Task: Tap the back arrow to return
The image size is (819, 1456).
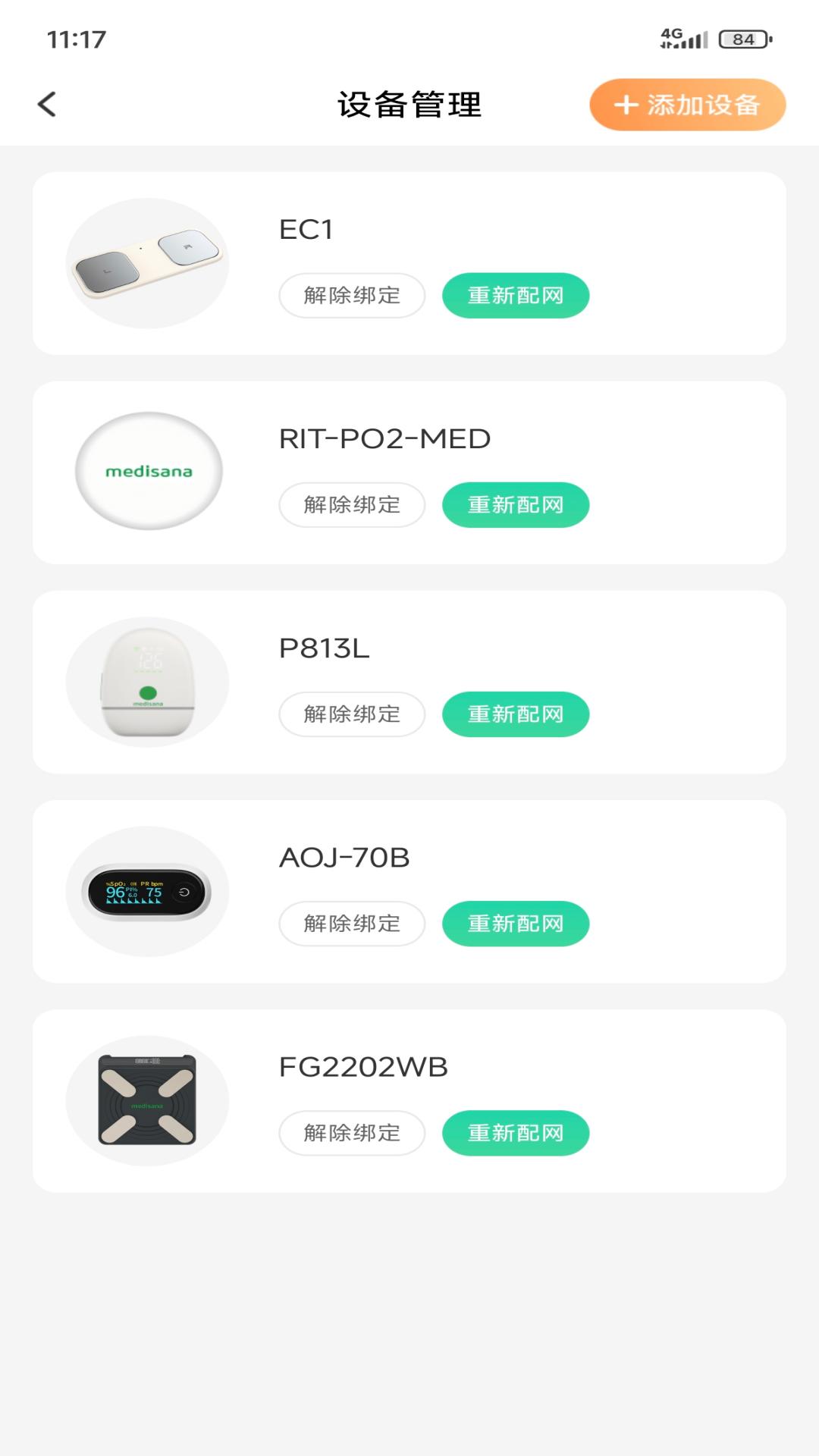Action: point(47,104)
